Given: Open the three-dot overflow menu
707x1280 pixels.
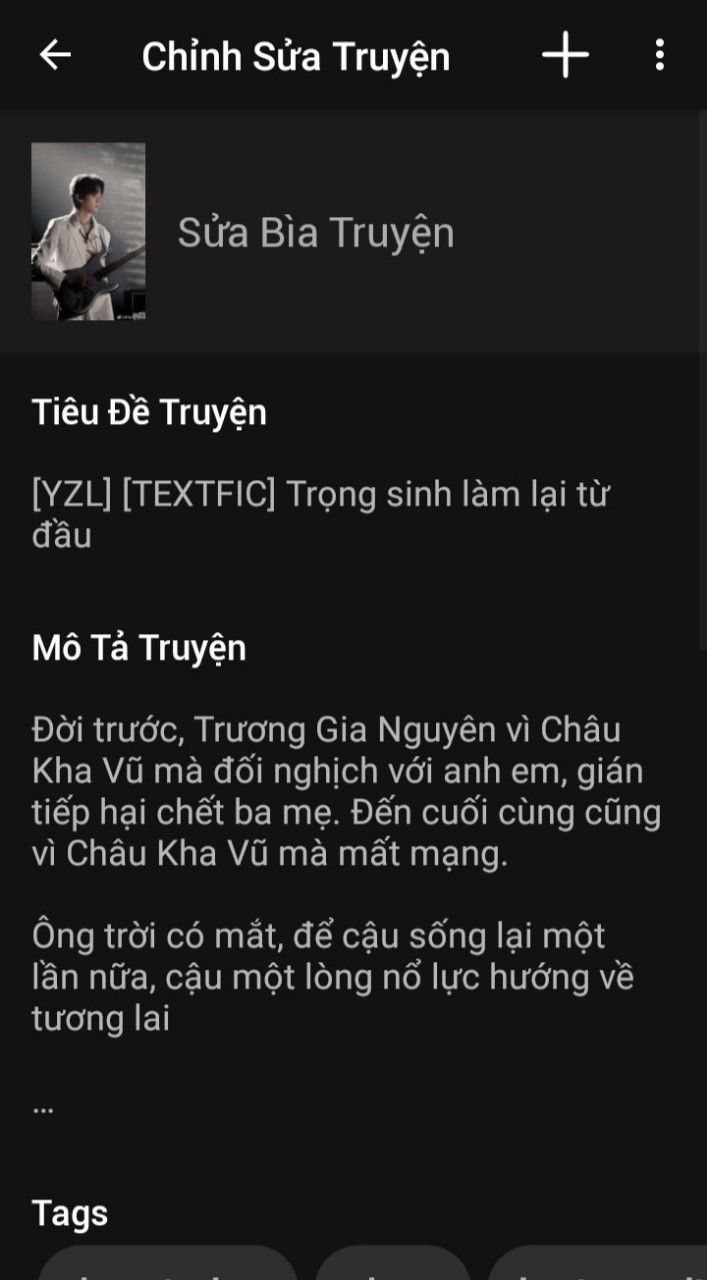Looking at the screenshot, I should click(x=659, y=55).
